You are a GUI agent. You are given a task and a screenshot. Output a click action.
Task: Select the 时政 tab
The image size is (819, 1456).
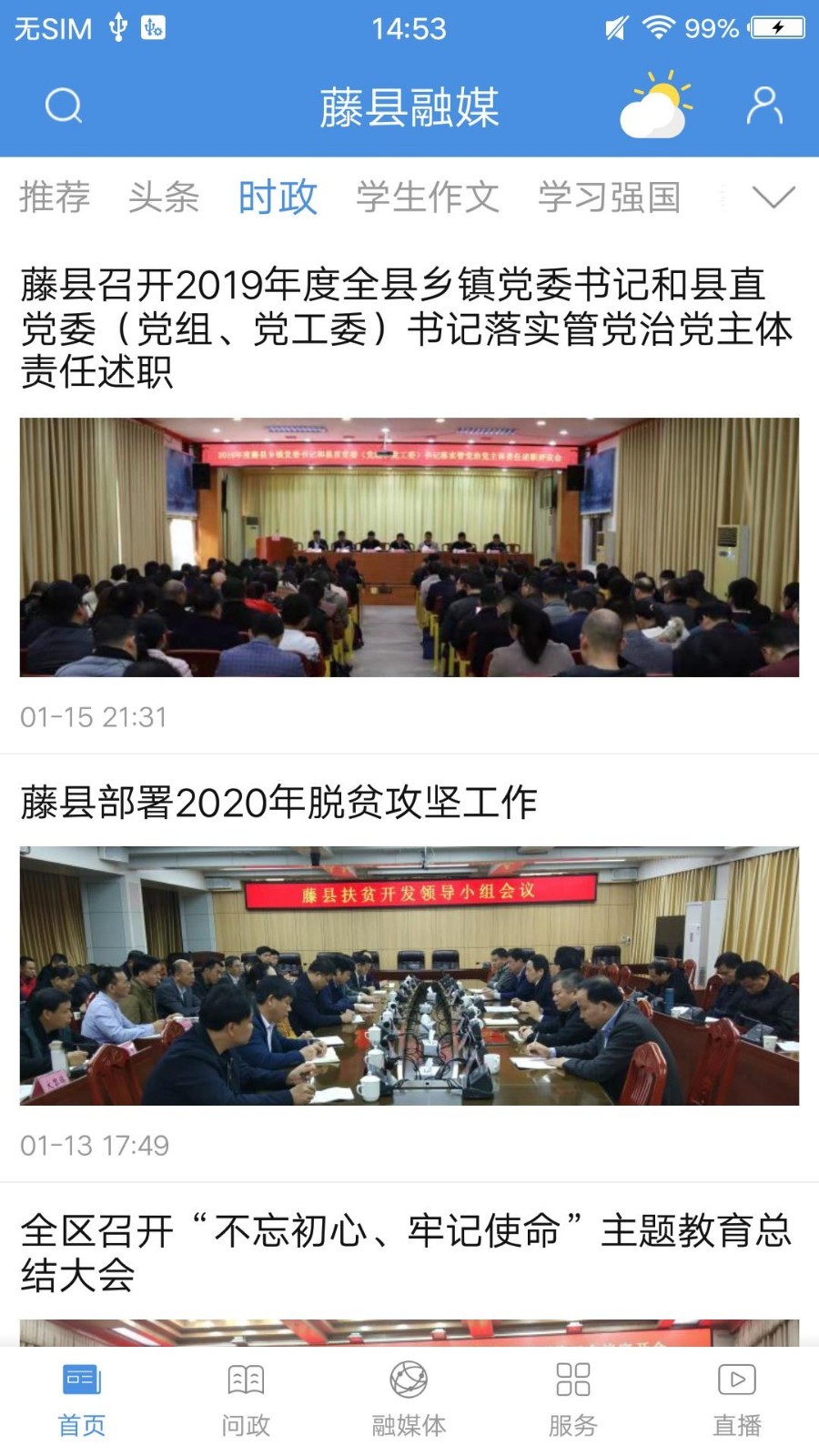point(278,197)
